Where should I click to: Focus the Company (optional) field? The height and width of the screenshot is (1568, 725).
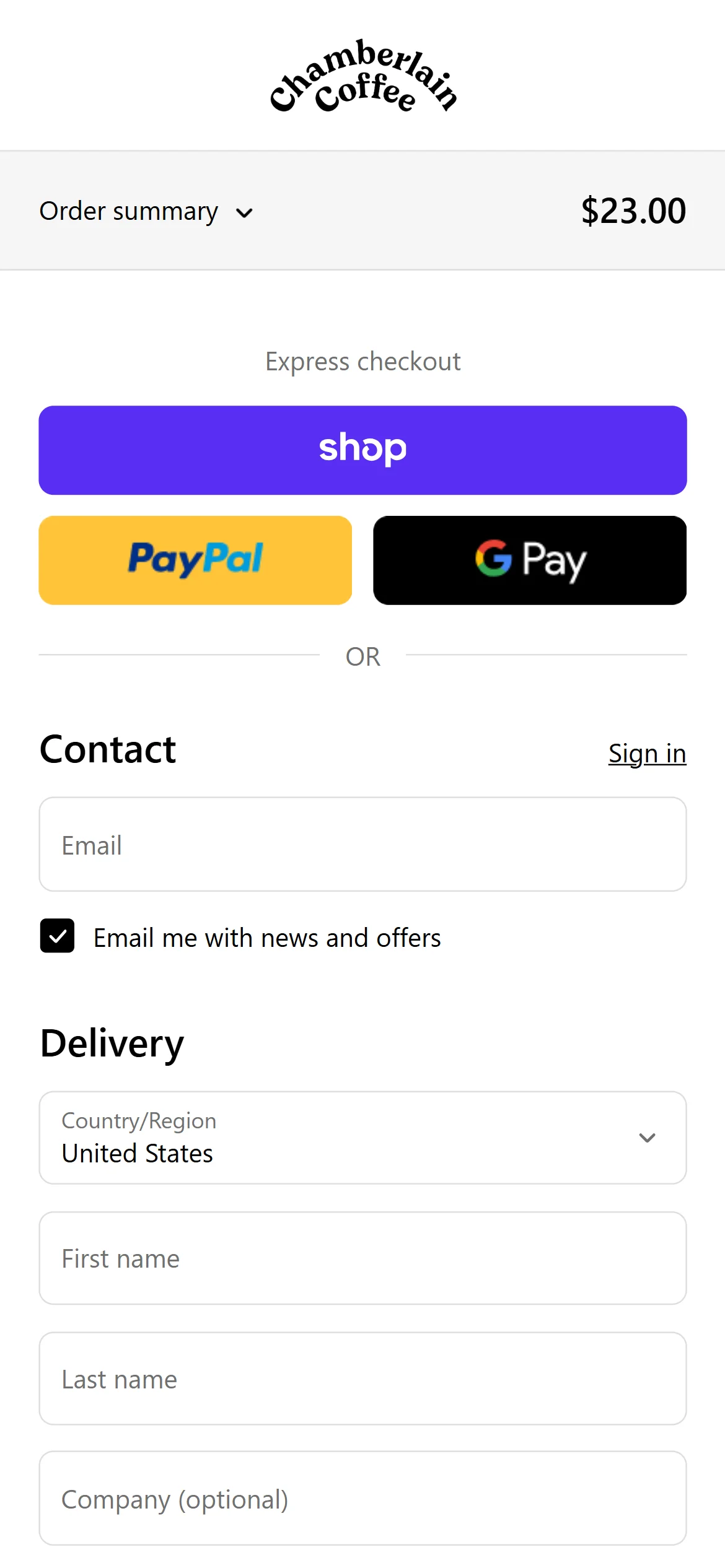[362, 1499]
